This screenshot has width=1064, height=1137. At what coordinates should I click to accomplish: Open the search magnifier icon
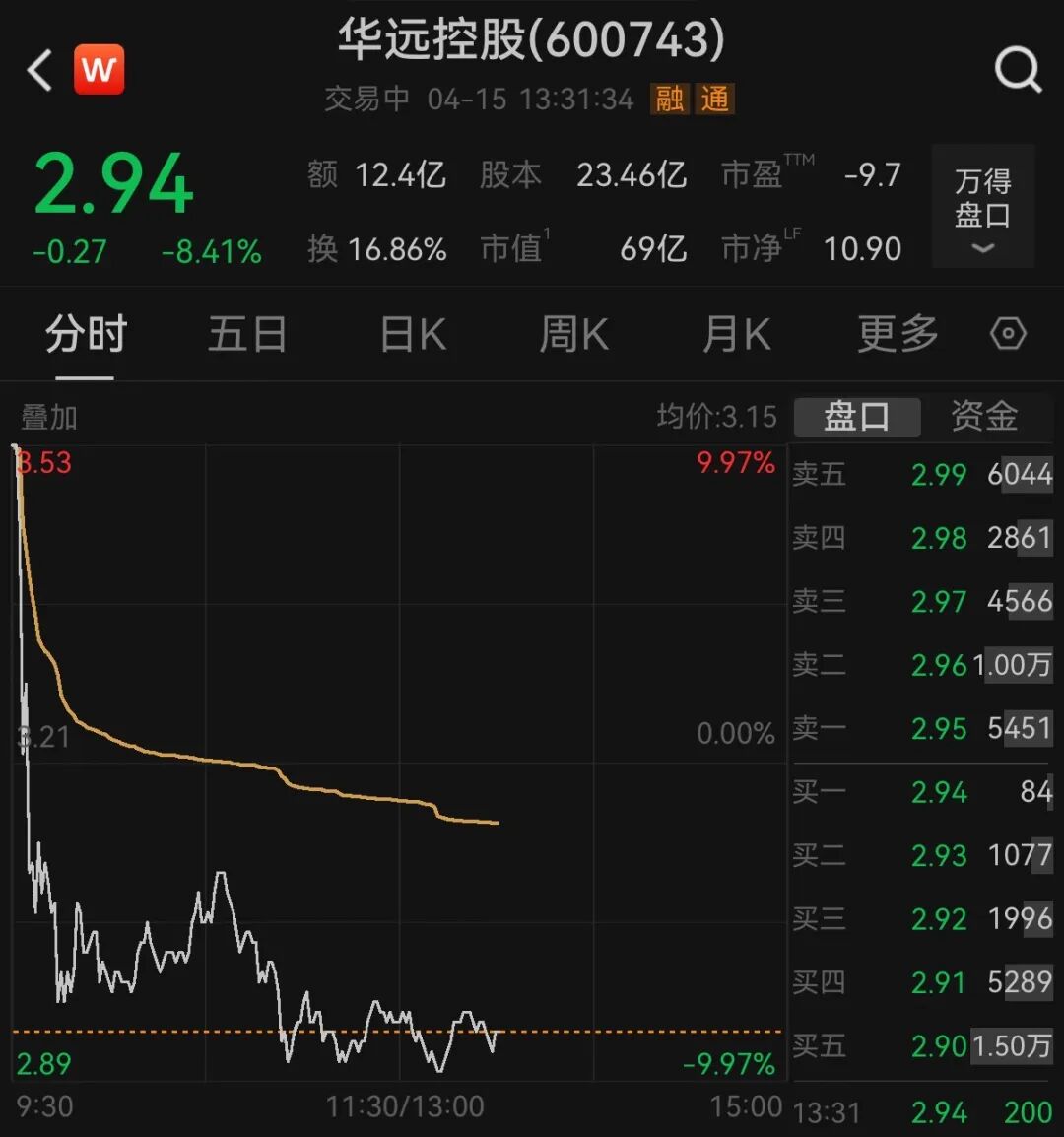(x=1017, y=71)
